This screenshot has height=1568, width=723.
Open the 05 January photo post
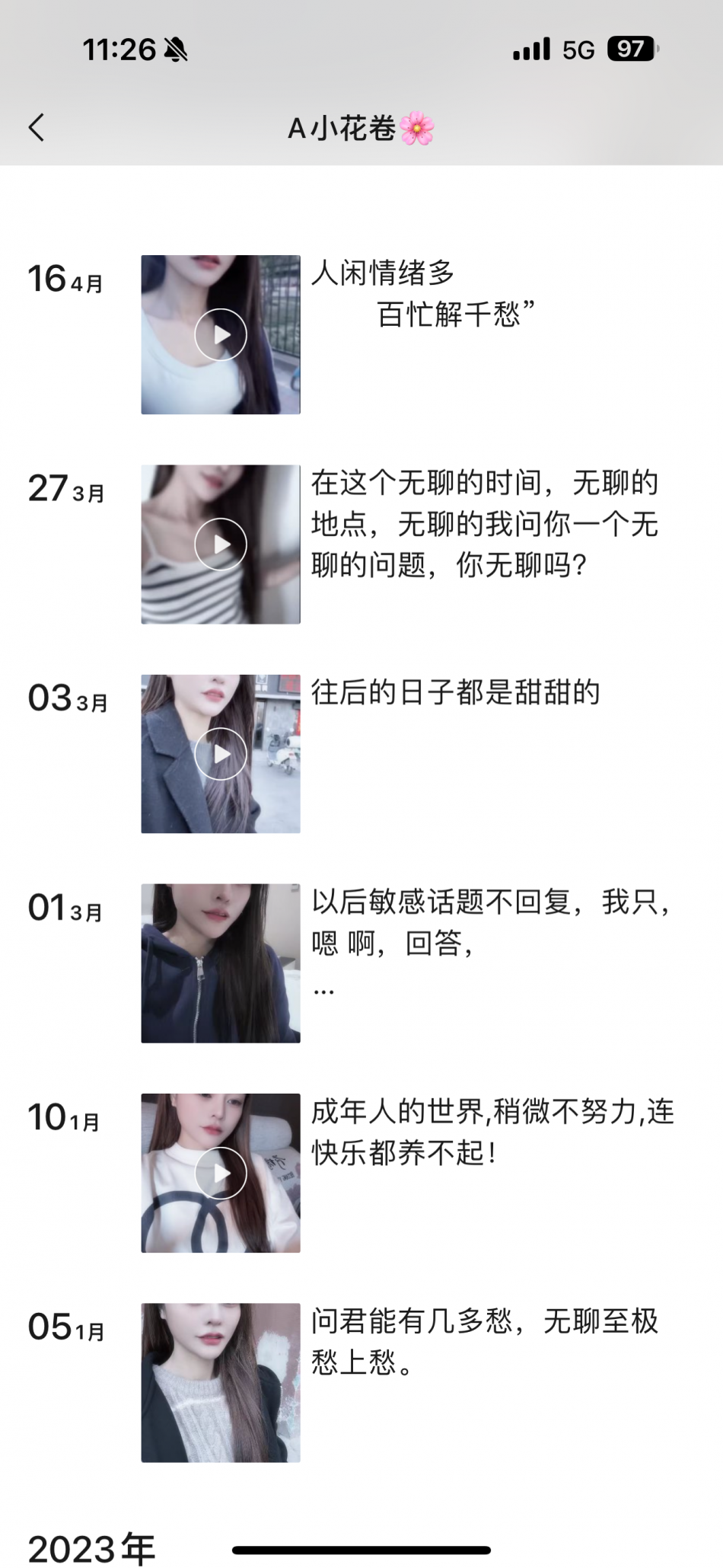221,1382
